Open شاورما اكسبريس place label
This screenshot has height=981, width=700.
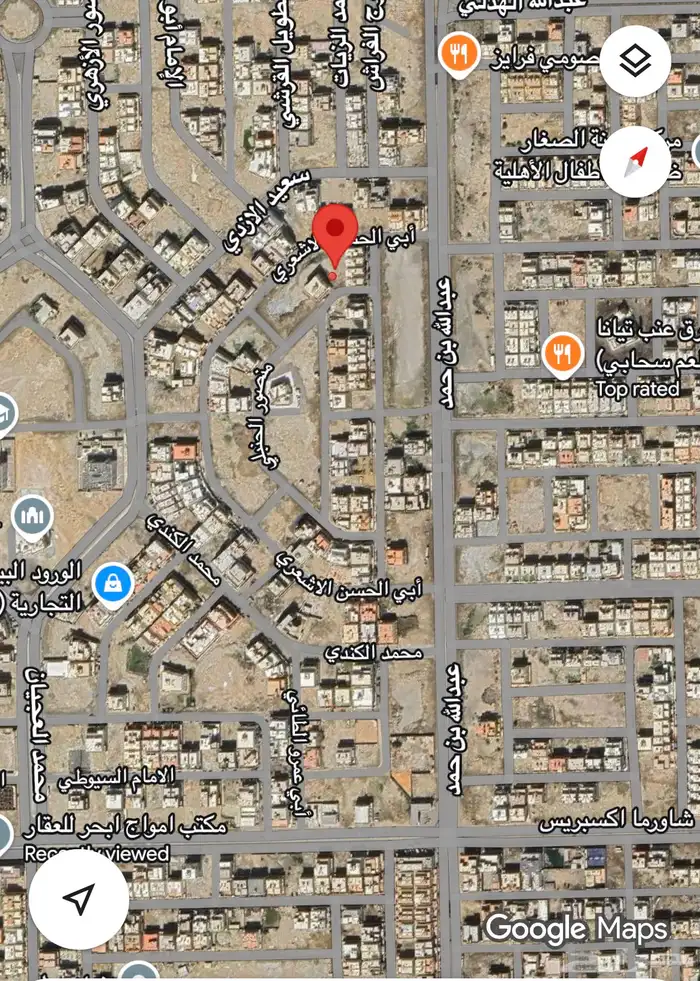pyautogui.click(x=617, y=821)
